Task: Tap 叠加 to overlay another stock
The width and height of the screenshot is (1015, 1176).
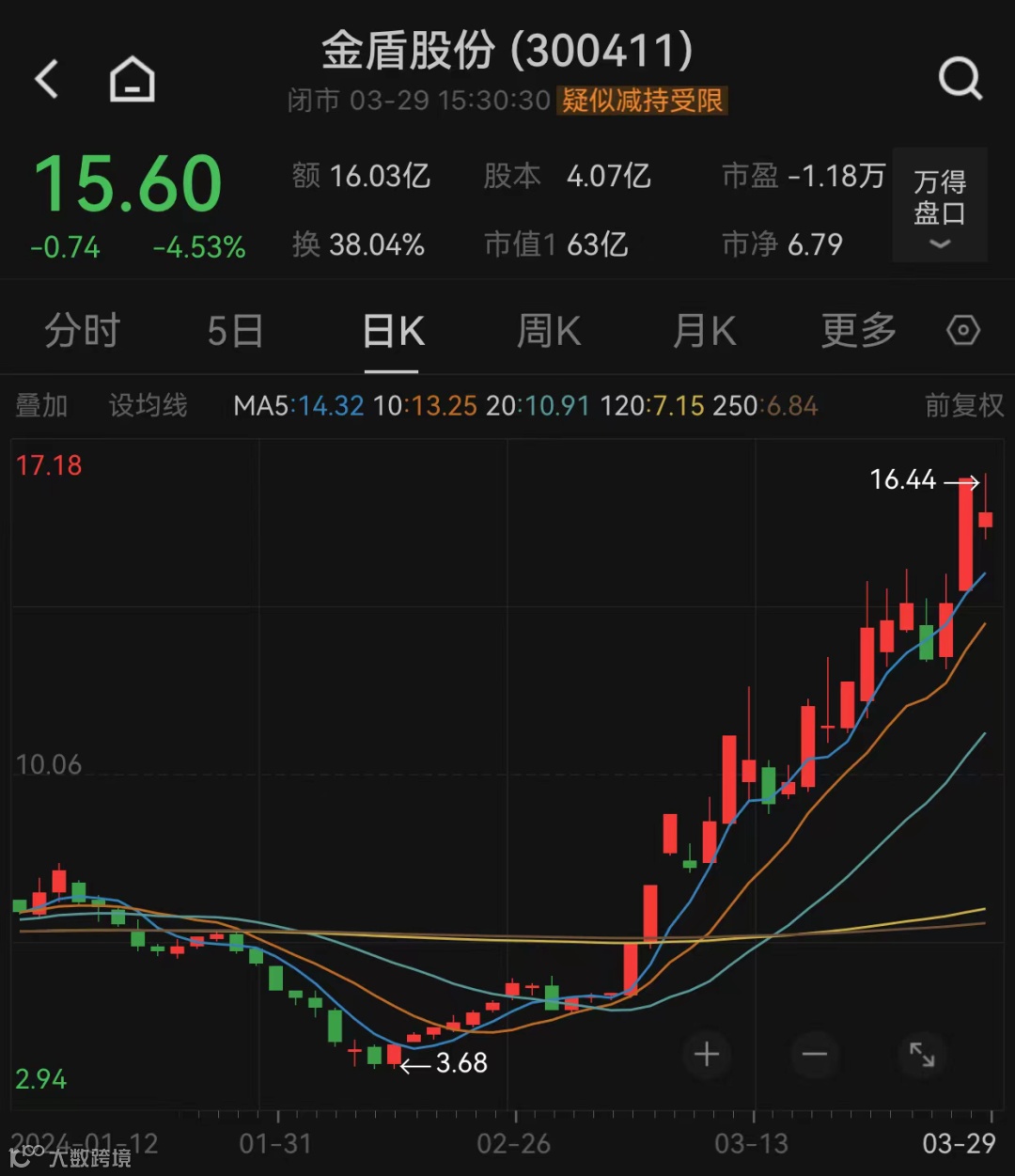Action: (41, 406)
